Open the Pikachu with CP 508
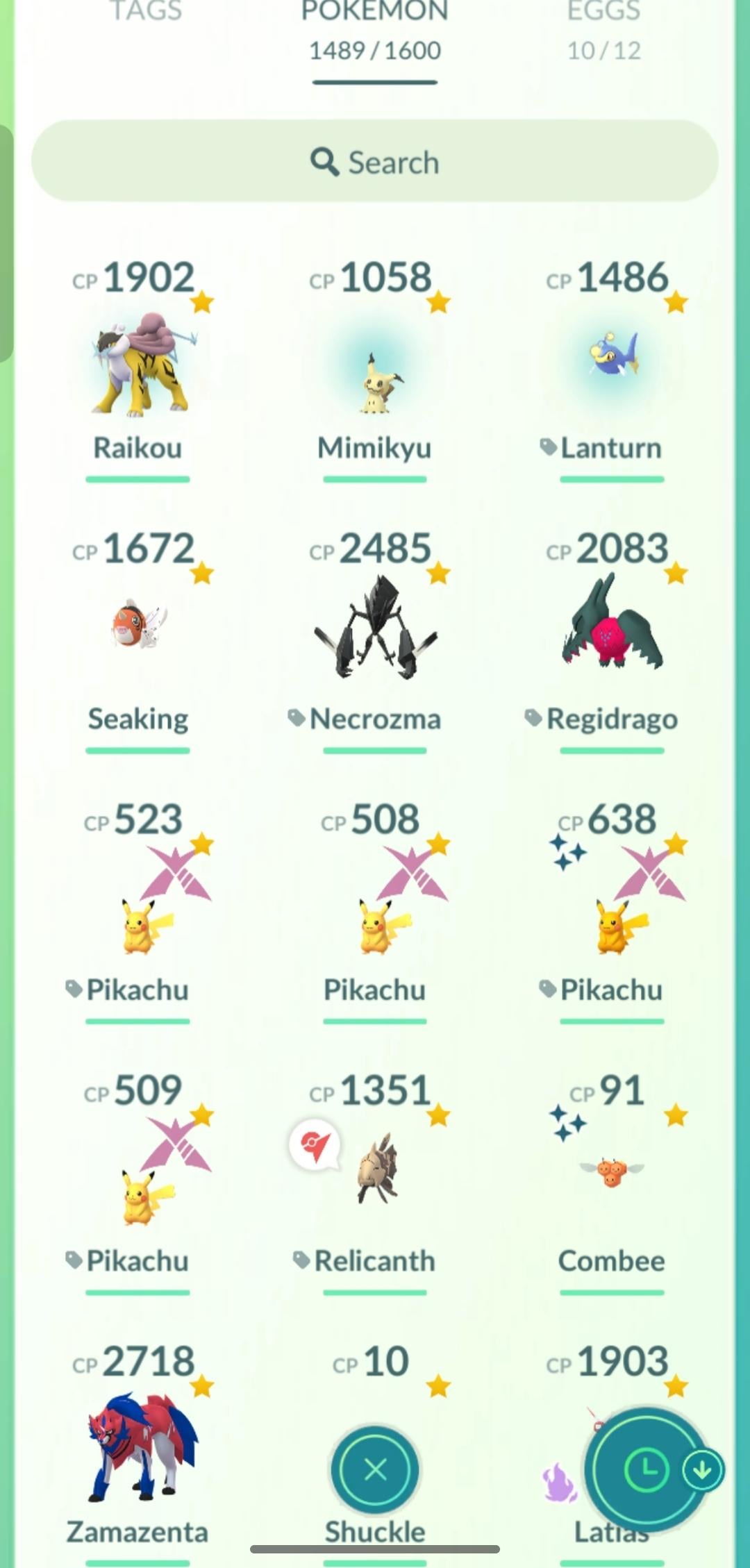The height and width of the screenshot is (1568, 750). [374, 917]
